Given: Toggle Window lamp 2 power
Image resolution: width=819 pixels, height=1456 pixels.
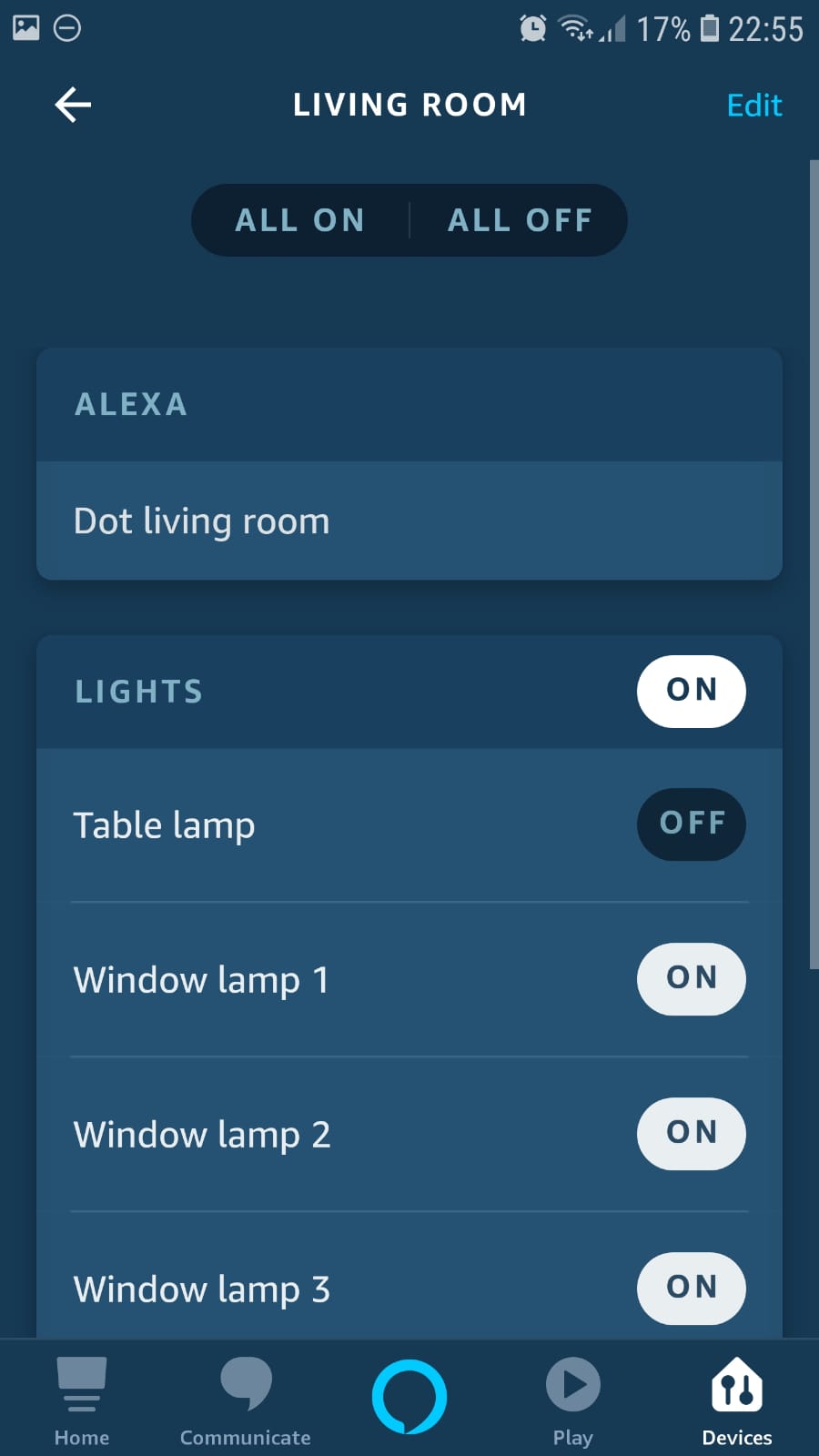Looking at the screenshot, I should pyautogui.click(x=691, y=1133).
